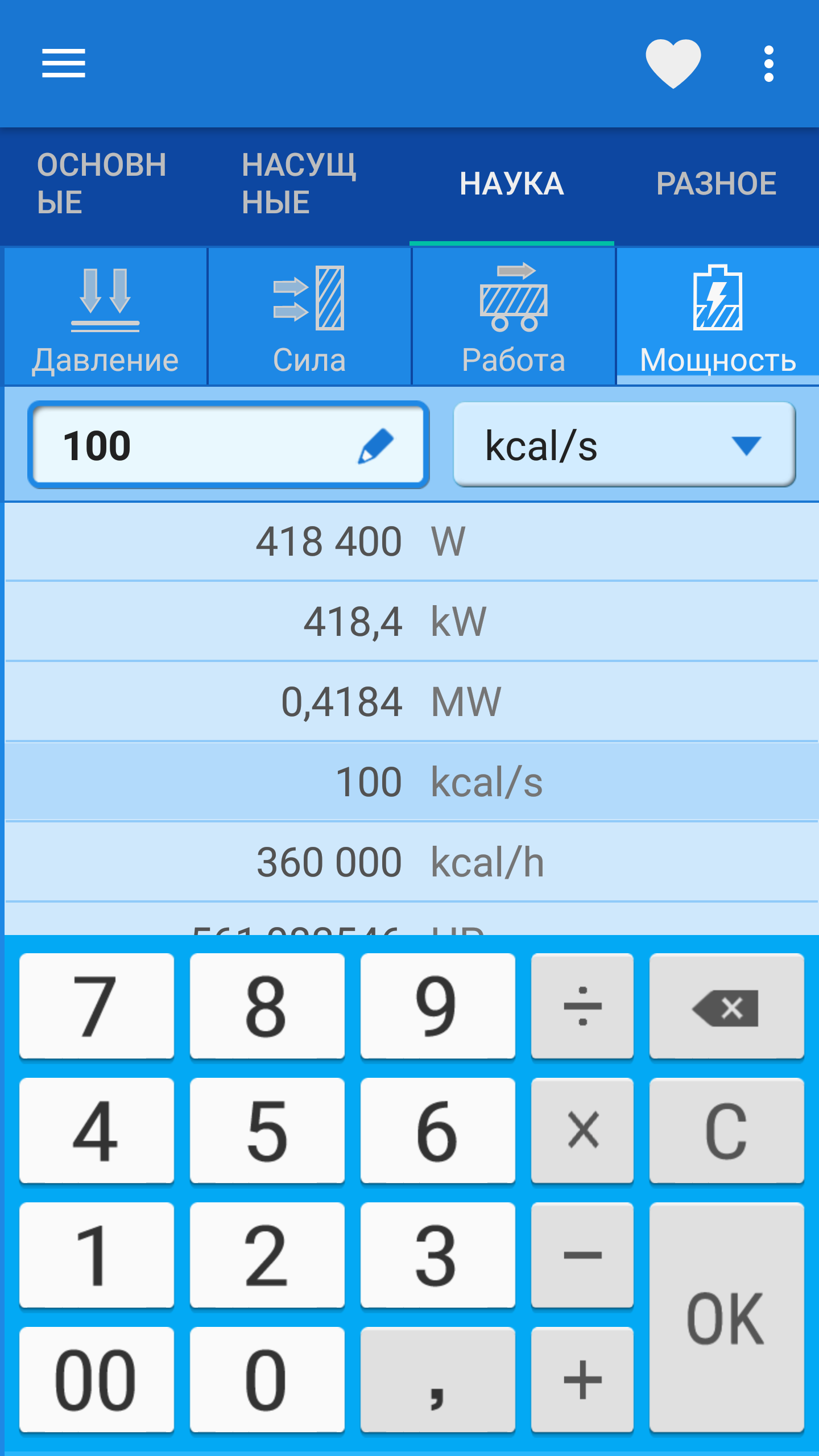This screenshot has width=819, height=1456.
Task: Clear the input with the C key
Action: tap(726, 1131)
